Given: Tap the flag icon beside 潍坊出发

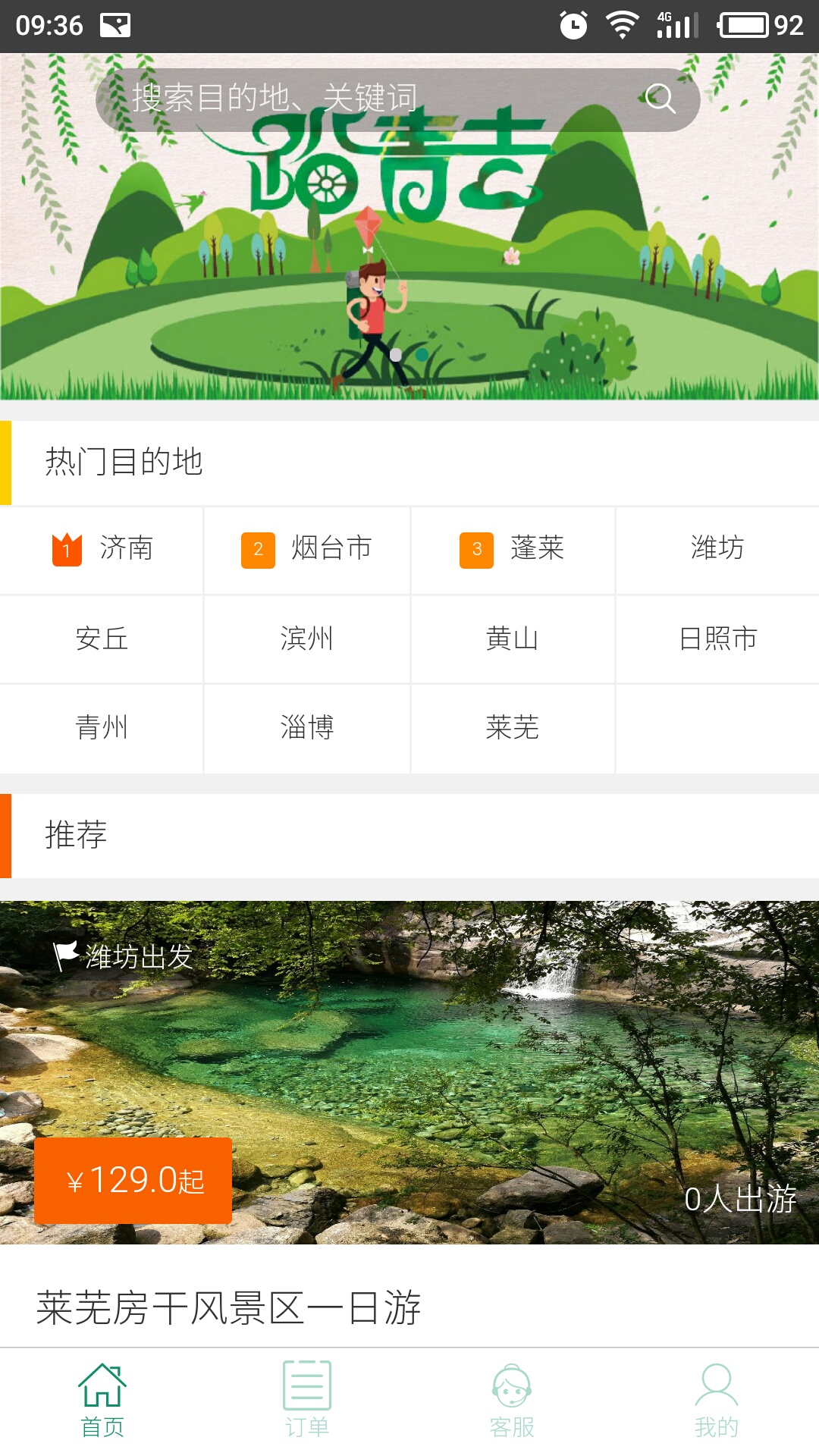Looking at the screenshot, I should pyautogui.click(x=64, y=954).
